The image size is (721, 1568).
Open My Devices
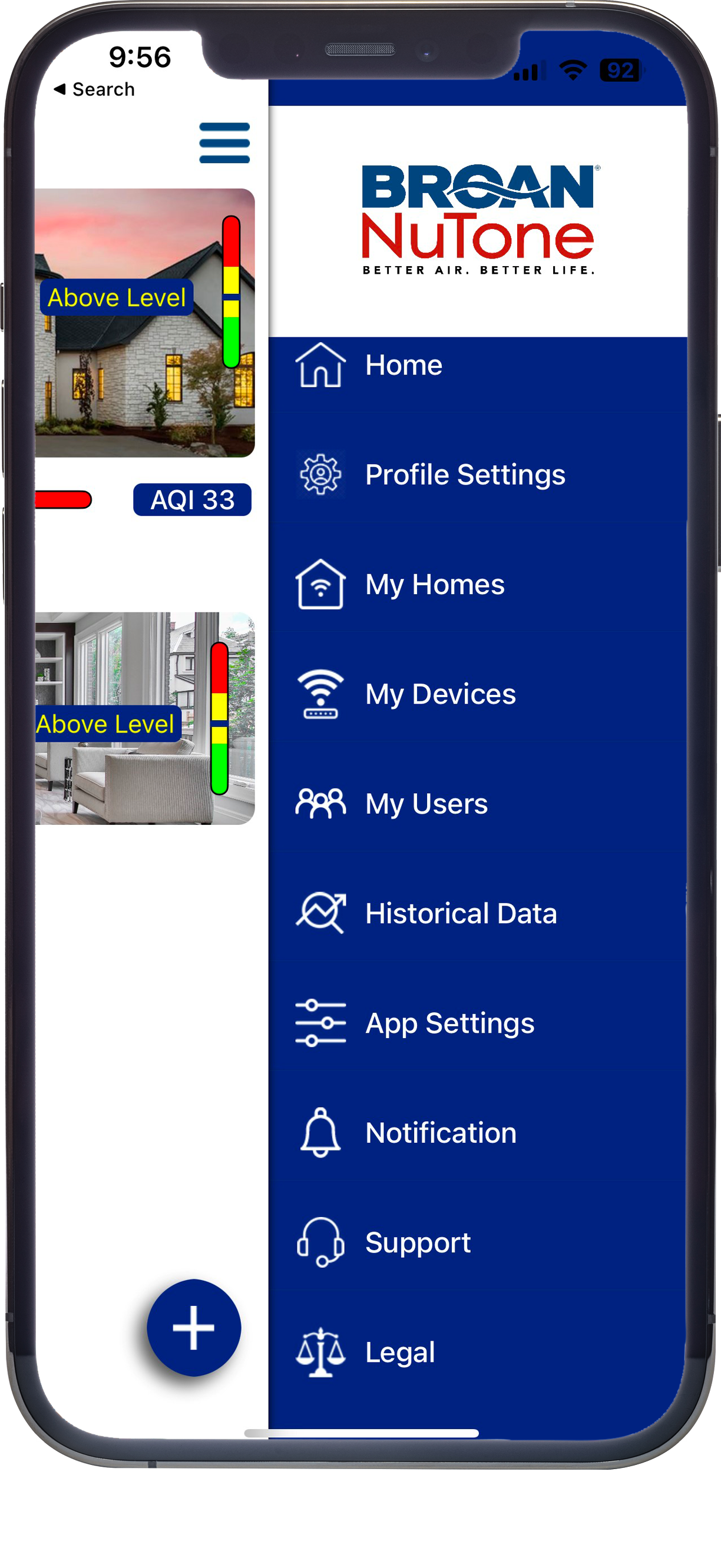(x=477, y=694)
